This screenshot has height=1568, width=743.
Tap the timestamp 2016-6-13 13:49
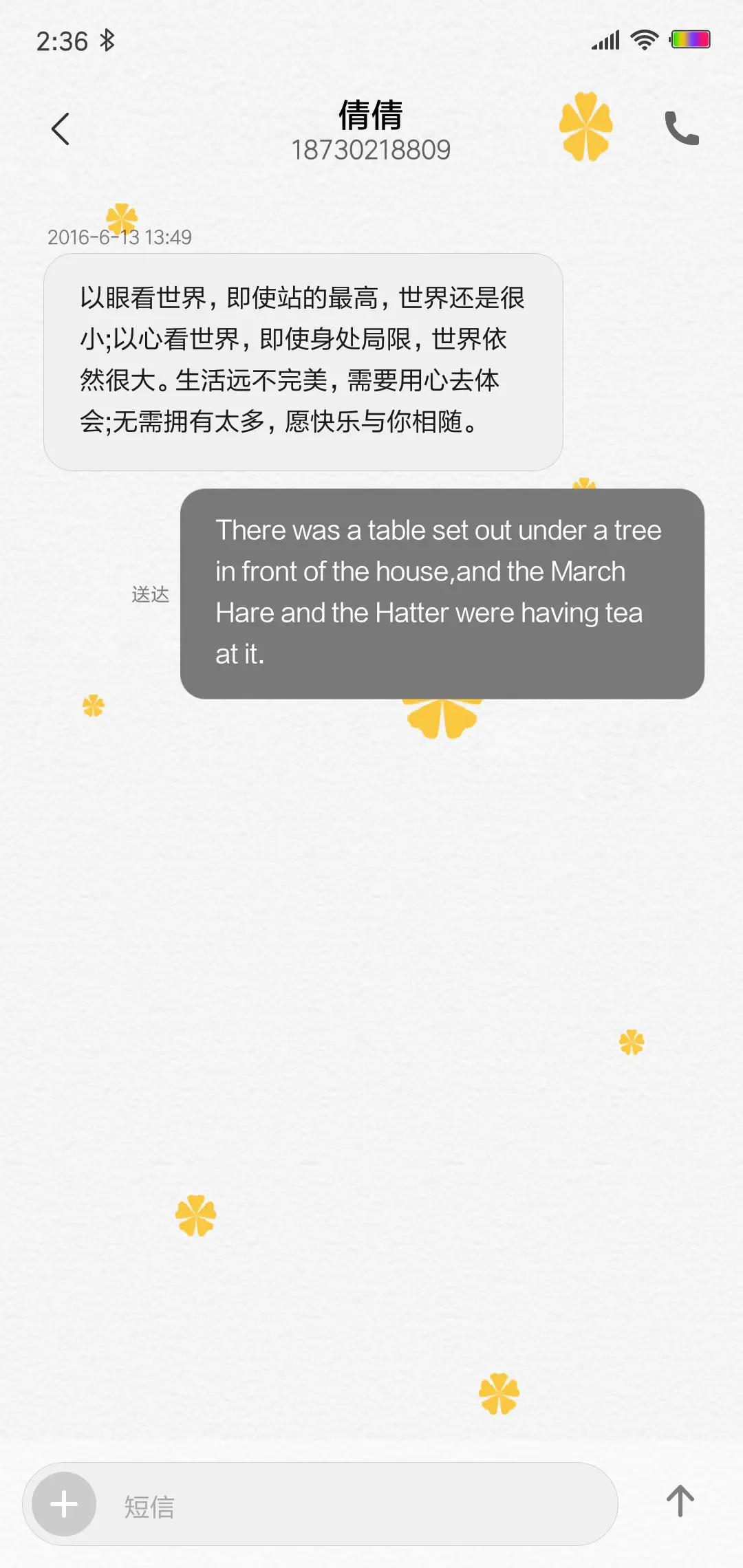120,237
